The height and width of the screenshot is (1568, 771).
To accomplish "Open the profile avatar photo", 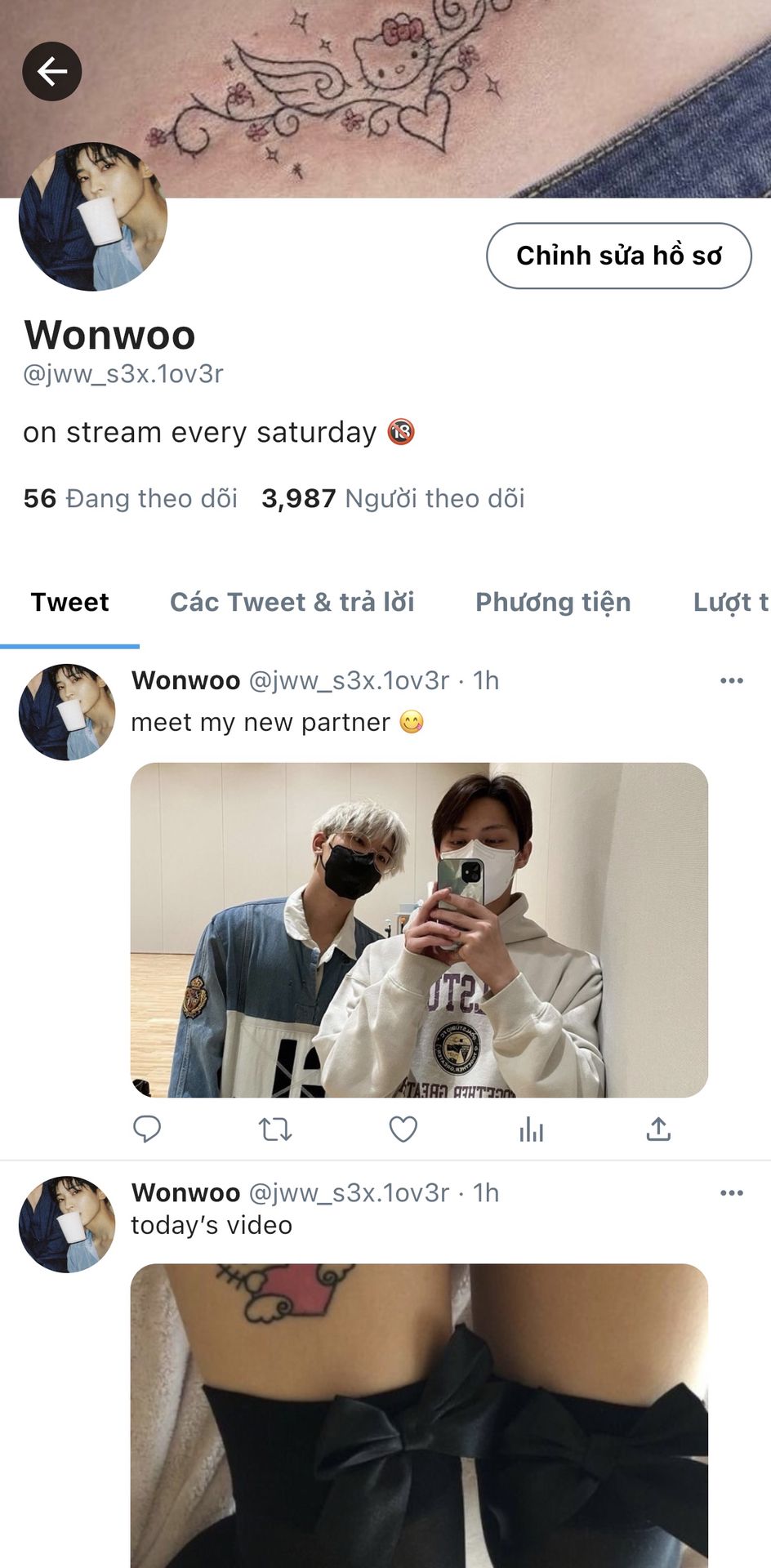I will click(x=92, y=217).
